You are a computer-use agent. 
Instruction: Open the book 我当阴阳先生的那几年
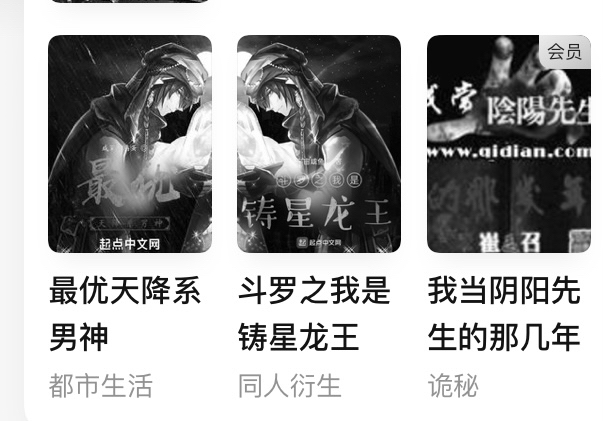pyautogui.click(x=509, y=144)
